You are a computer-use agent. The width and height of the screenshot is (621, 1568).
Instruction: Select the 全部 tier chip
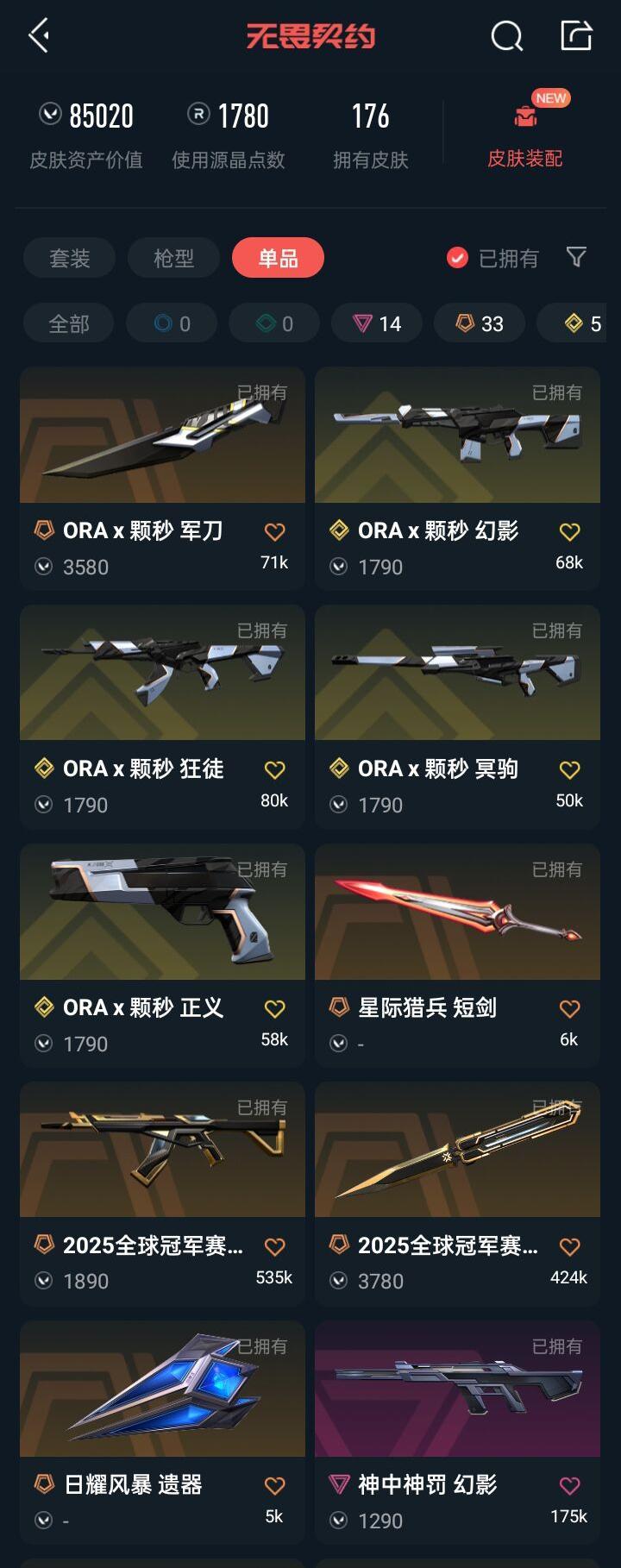[x=69, y=324]
